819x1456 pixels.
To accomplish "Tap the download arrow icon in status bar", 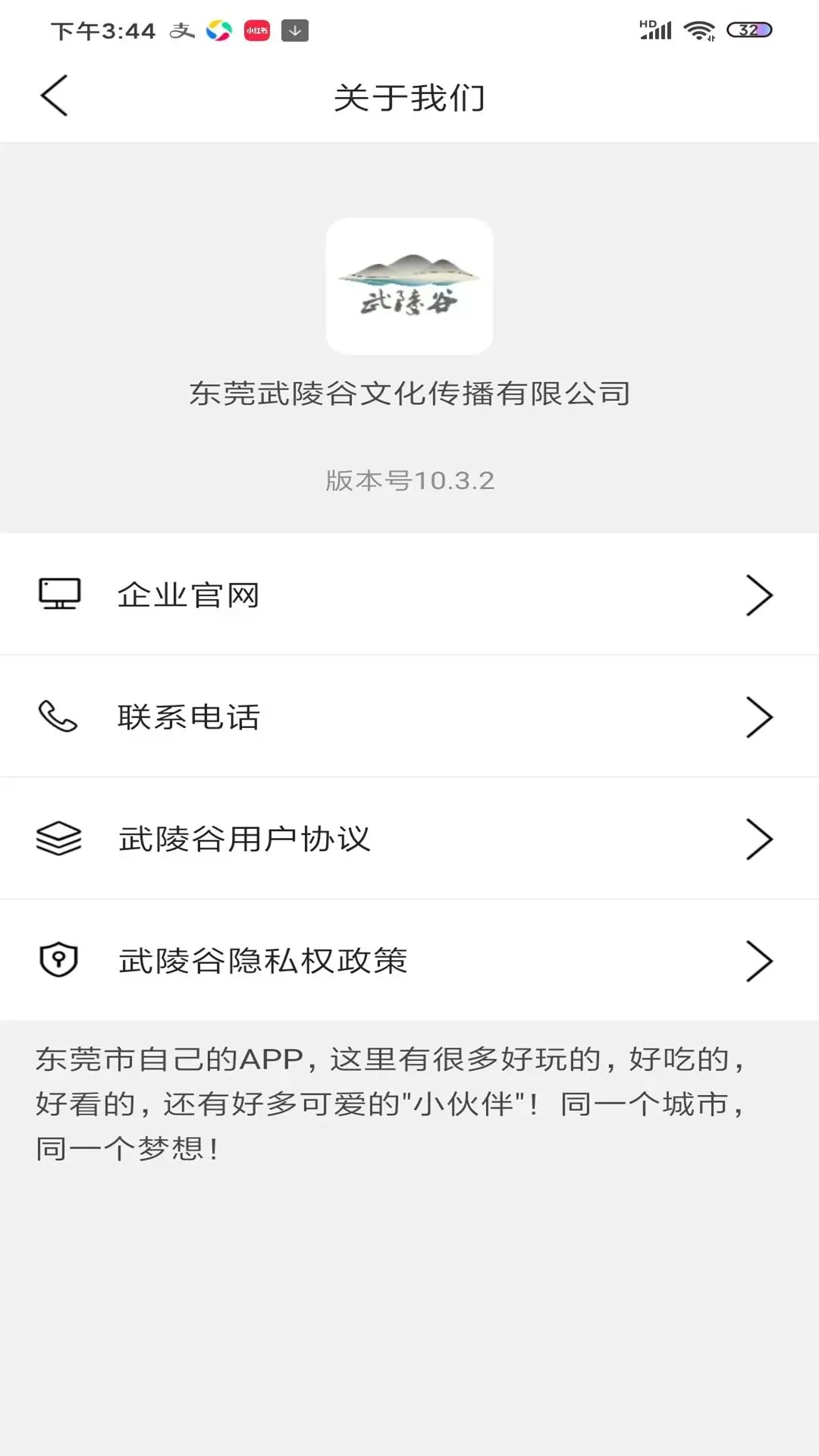I will 294,30.
